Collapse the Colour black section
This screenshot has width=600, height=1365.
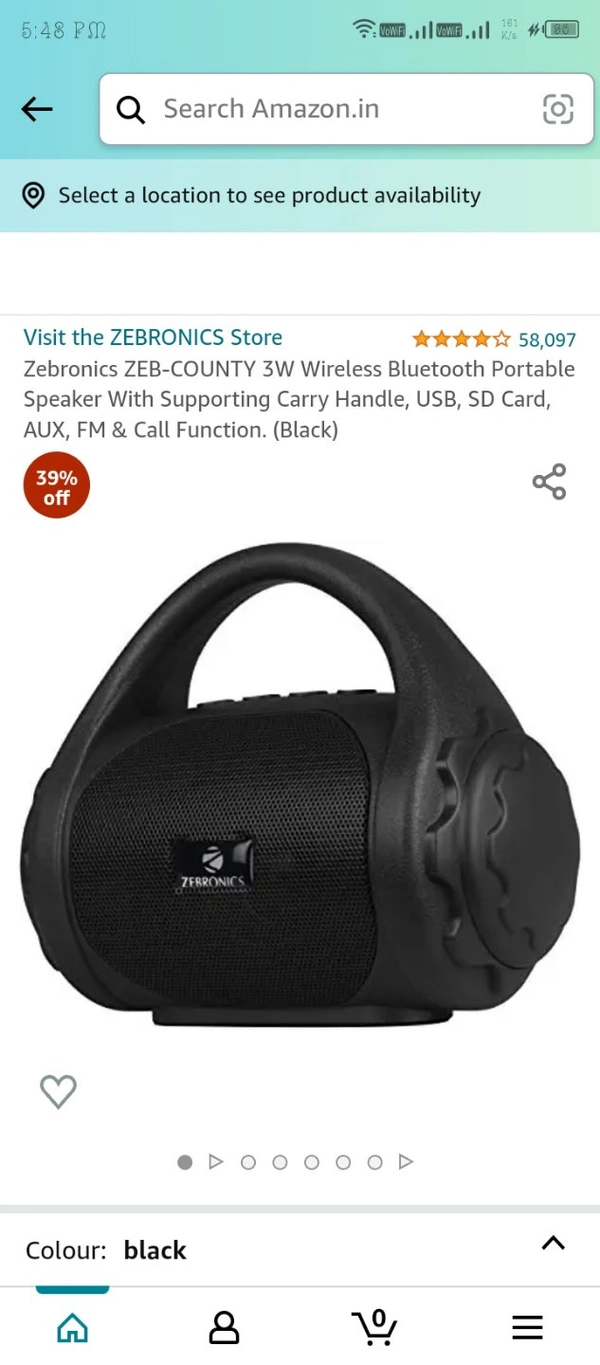coord(553,1244)
